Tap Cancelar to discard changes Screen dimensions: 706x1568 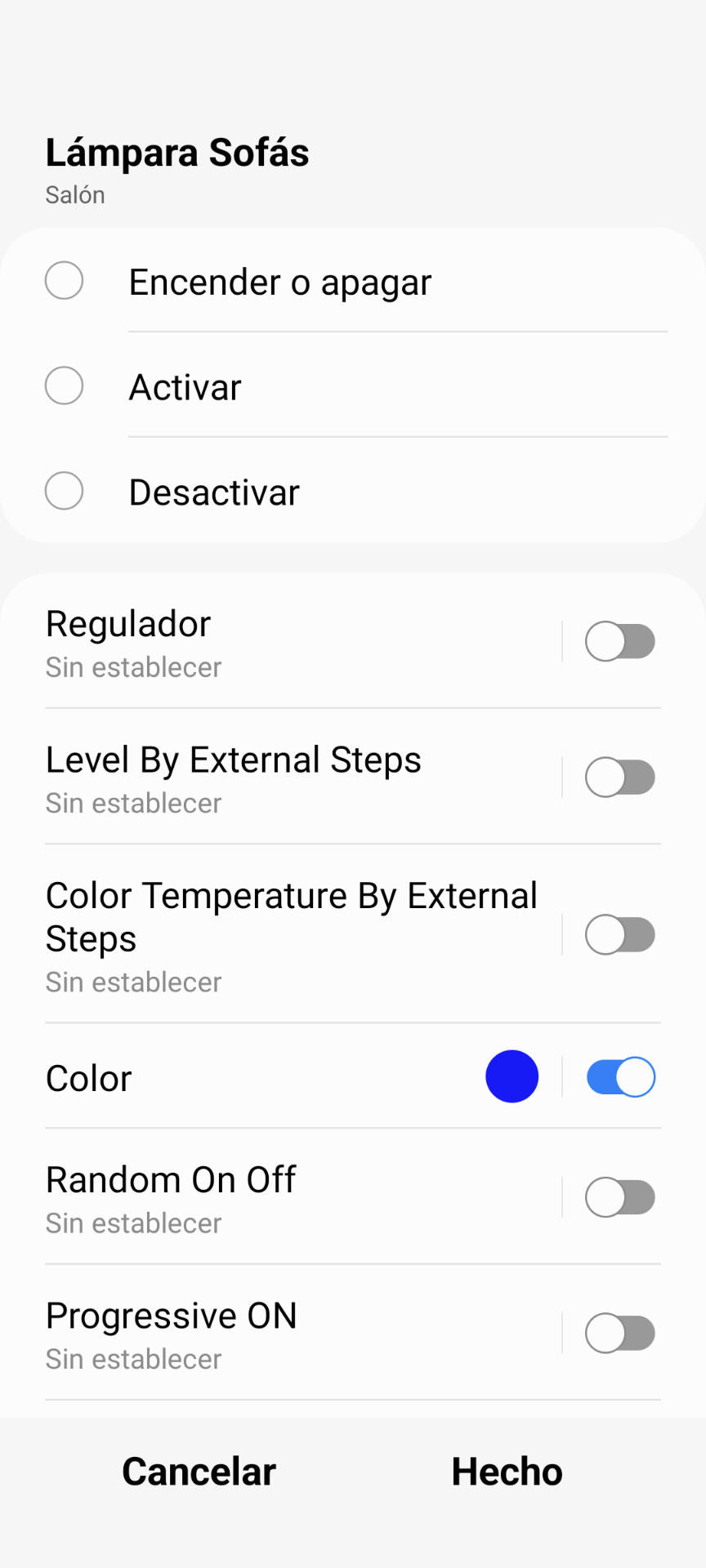click(x=199, y=1472)
